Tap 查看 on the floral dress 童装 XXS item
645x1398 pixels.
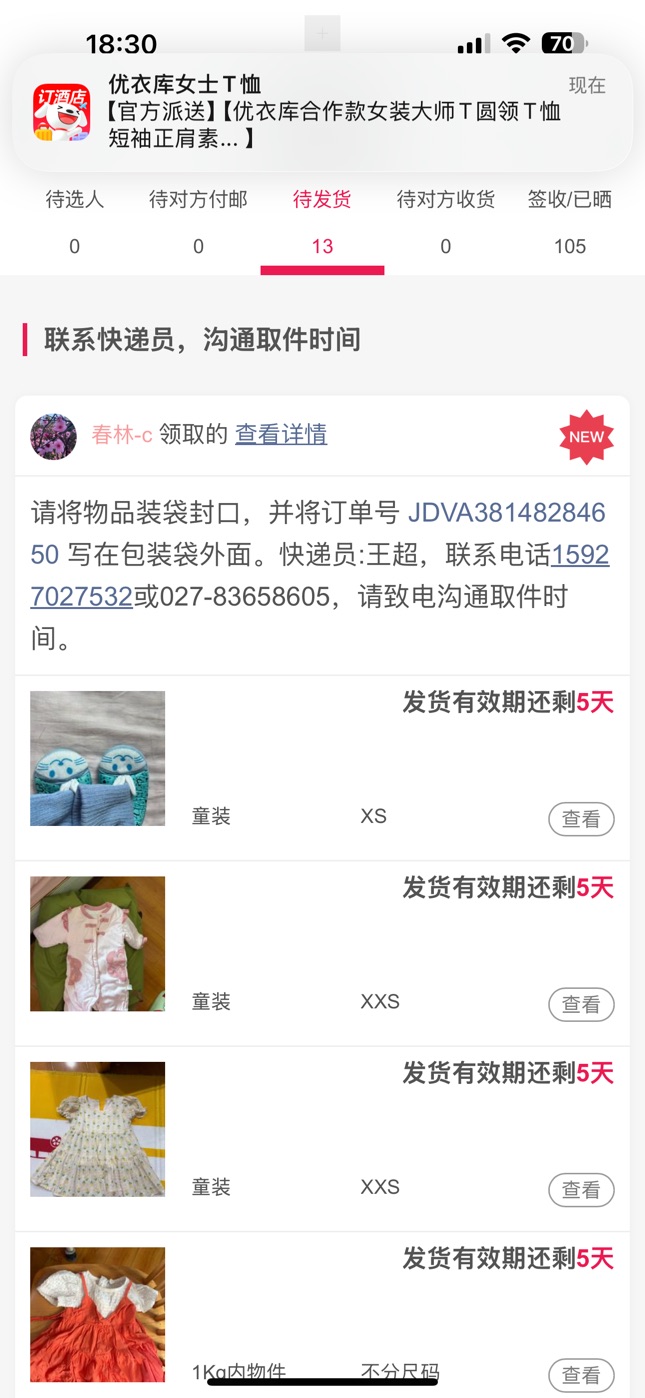tap(581, 1190)
